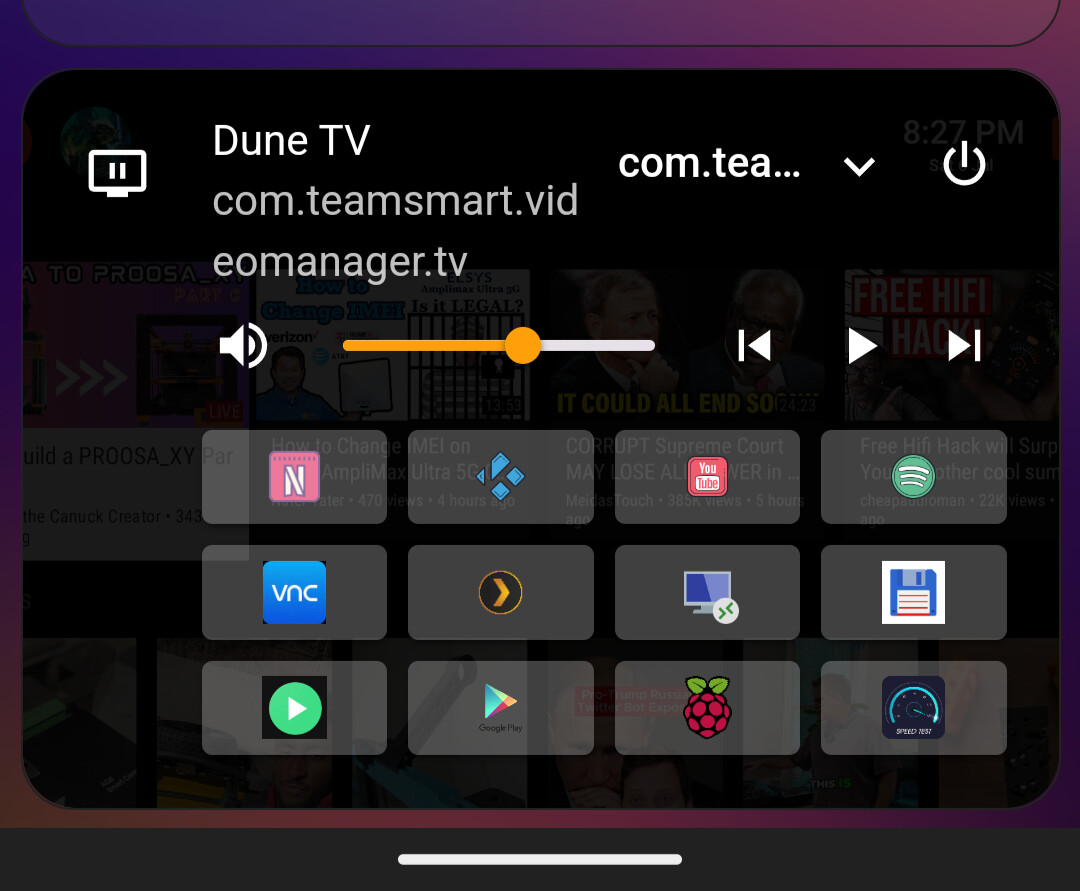The height and width of the screenshot is (891, 1080).
Task: Expand the com.tea... app dropdown
Action: [x=859, y=166]
